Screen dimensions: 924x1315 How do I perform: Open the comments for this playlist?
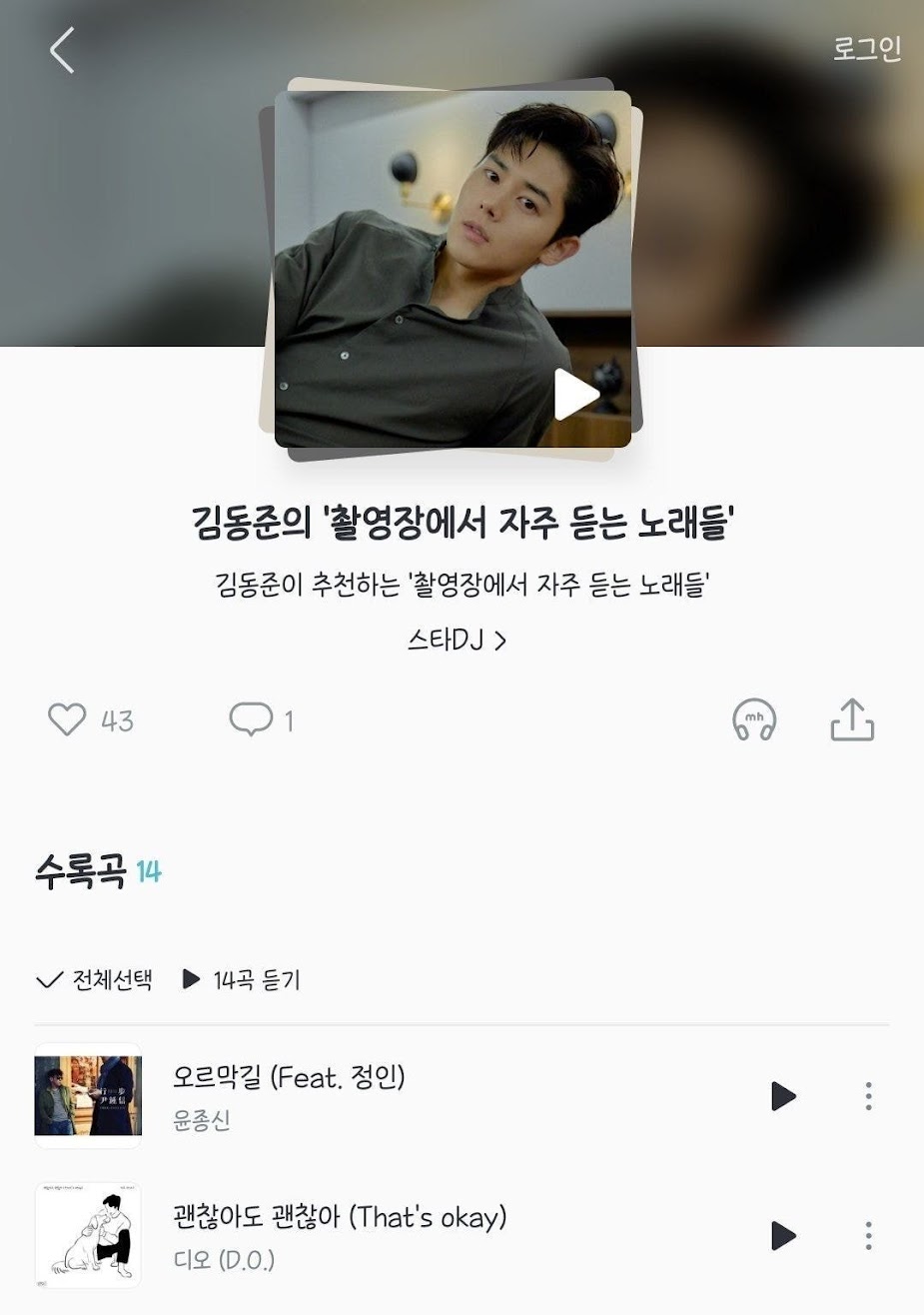pos(251,719)
